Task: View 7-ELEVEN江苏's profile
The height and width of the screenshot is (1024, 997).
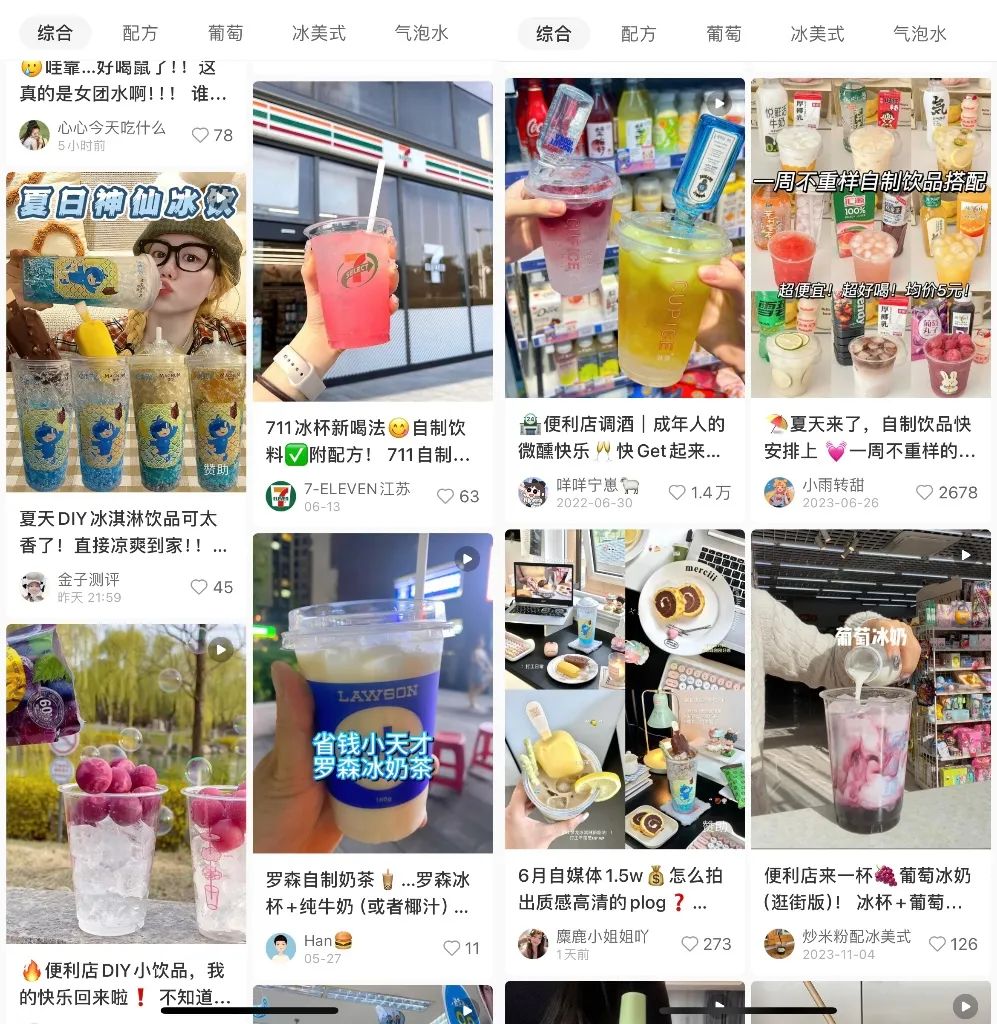Action: pyautogui.click(x=281, y=496)
